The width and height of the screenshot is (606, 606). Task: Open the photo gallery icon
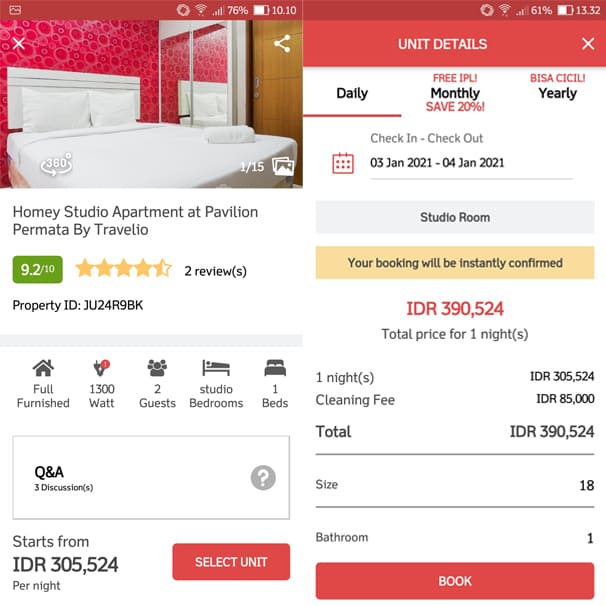coord(283,166)
